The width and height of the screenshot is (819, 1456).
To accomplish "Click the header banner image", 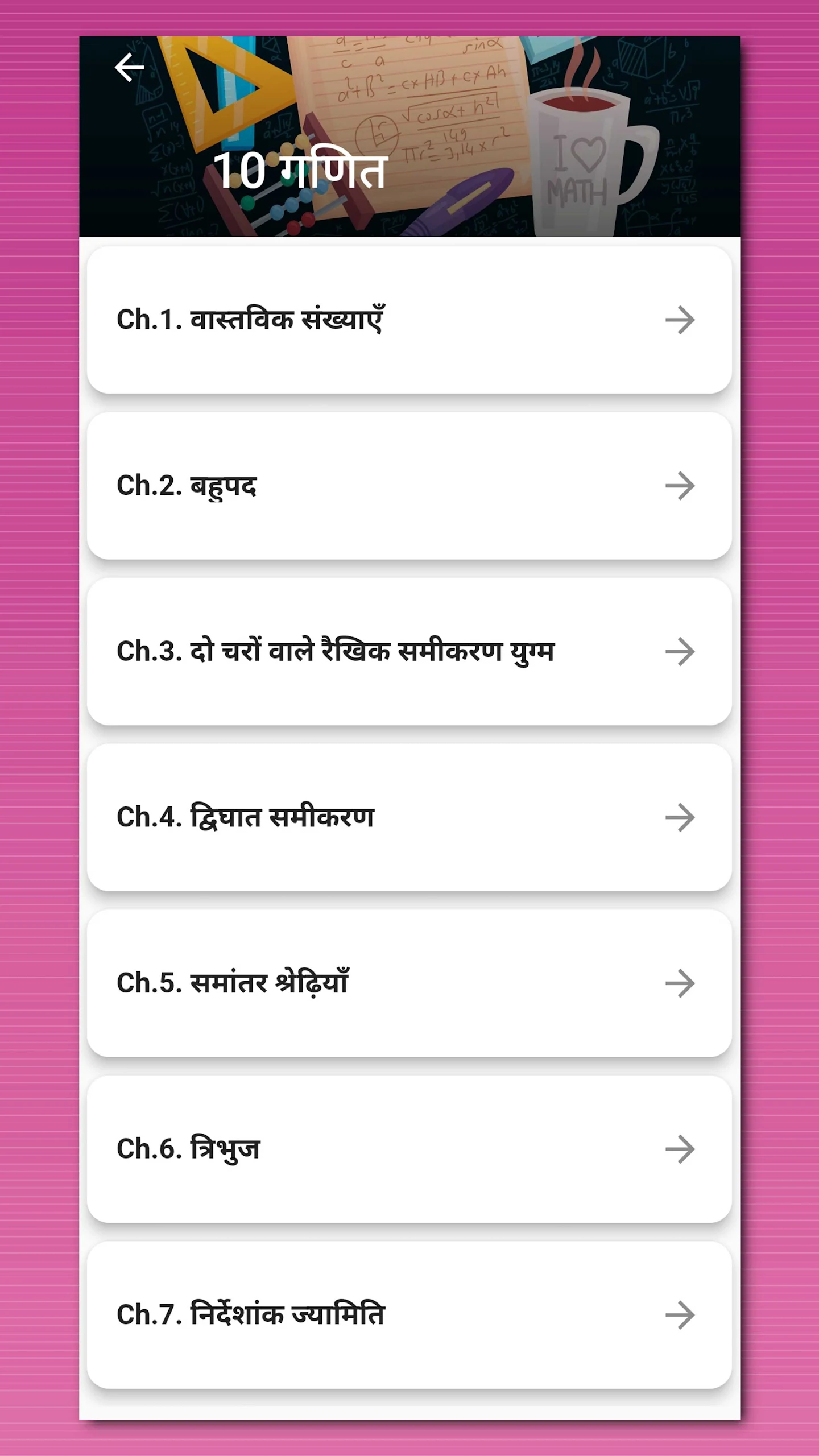I will tap(409, 136).
